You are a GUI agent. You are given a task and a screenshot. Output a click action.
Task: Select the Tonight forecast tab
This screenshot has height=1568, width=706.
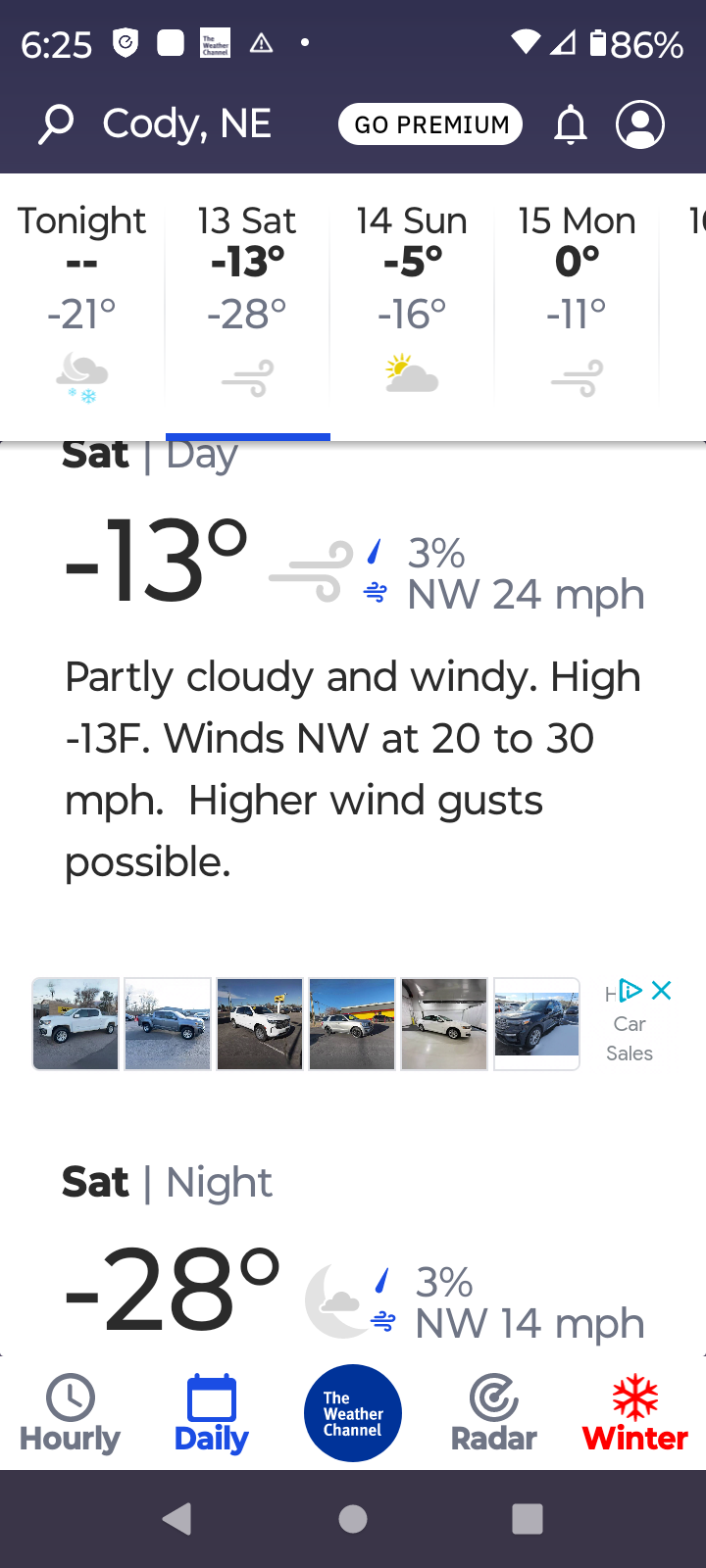tap(82, 304)
